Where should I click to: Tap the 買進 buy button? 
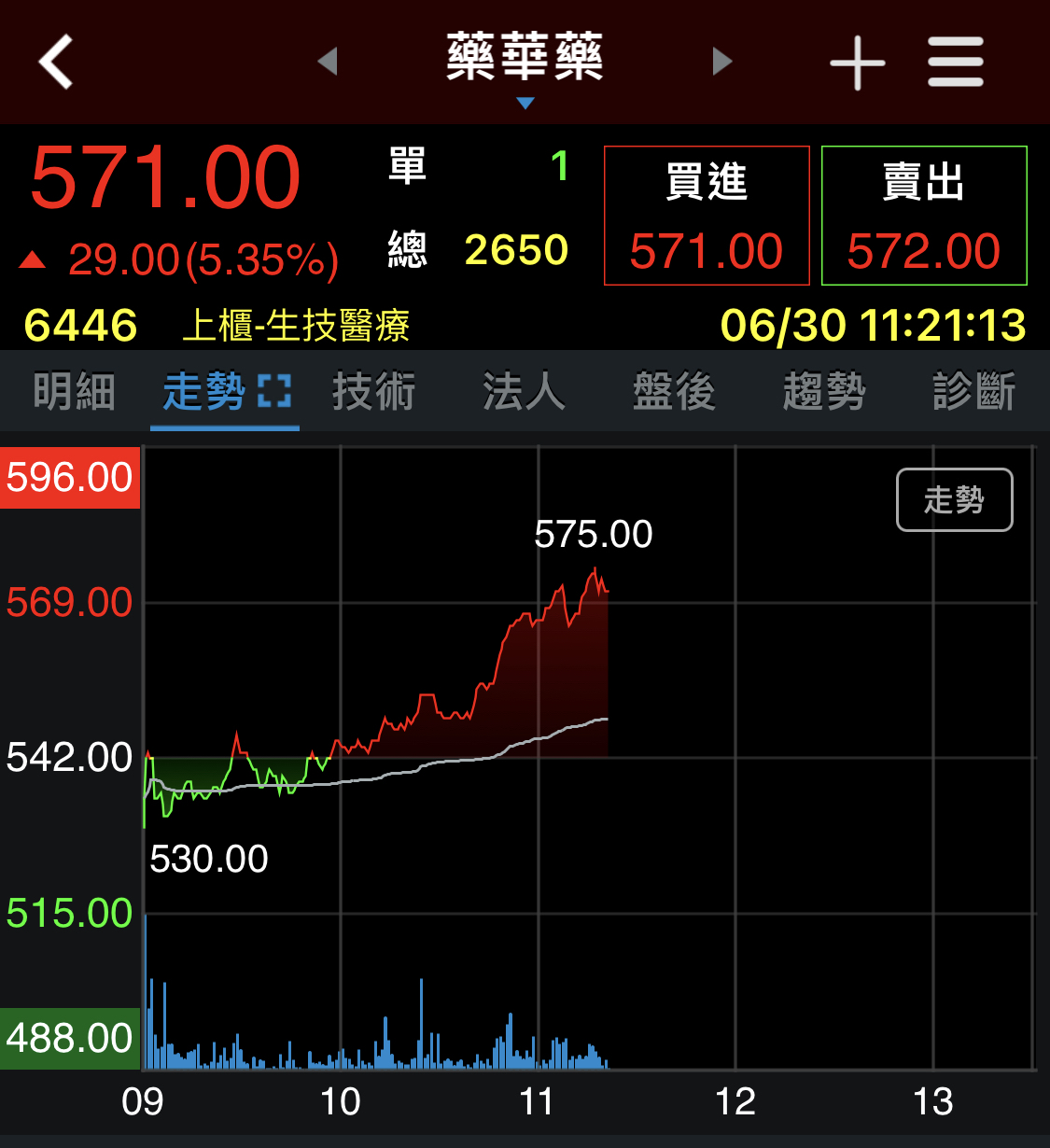(x=707, y=216)
